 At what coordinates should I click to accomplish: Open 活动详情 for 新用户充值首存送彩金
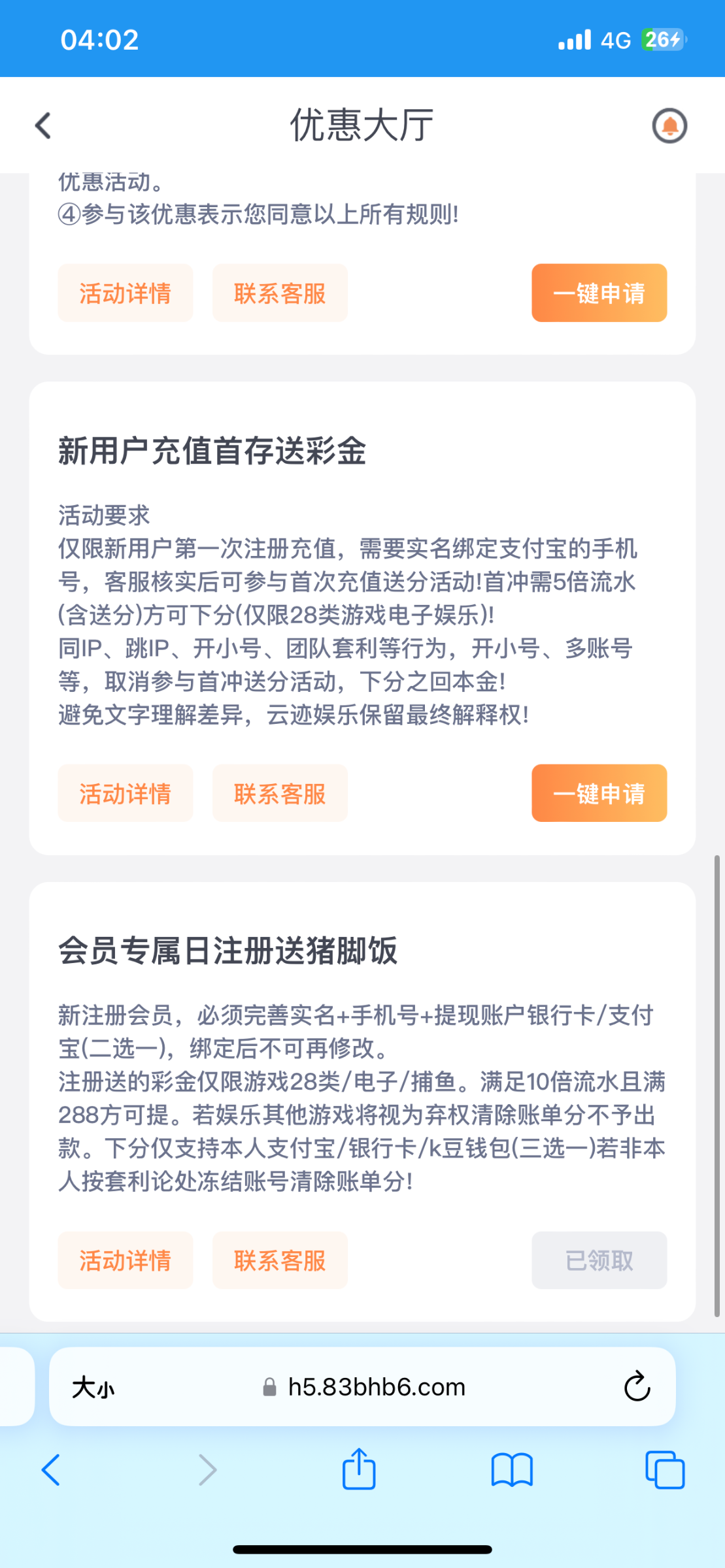[126, 793]
